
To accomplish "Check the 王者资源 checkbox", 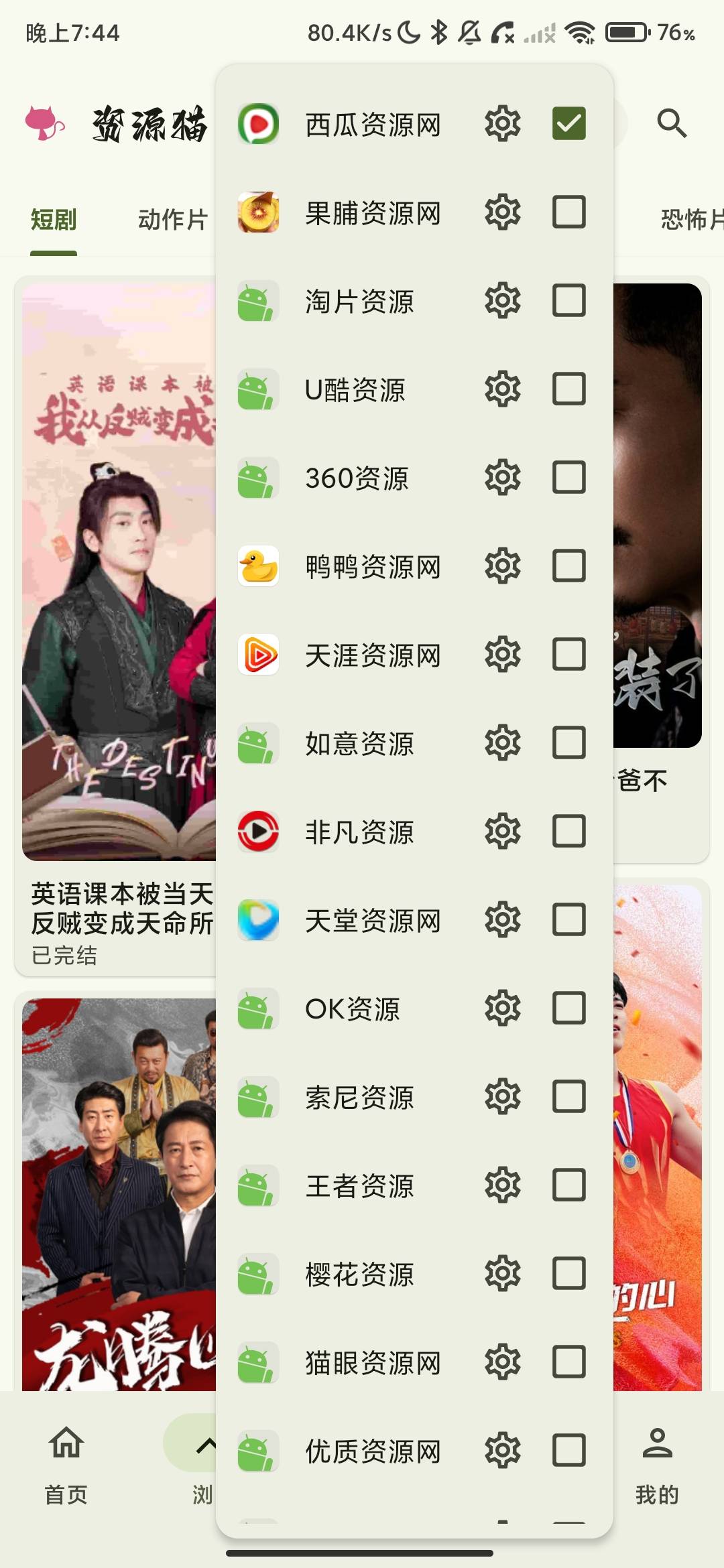I will tap(568, 1185).
